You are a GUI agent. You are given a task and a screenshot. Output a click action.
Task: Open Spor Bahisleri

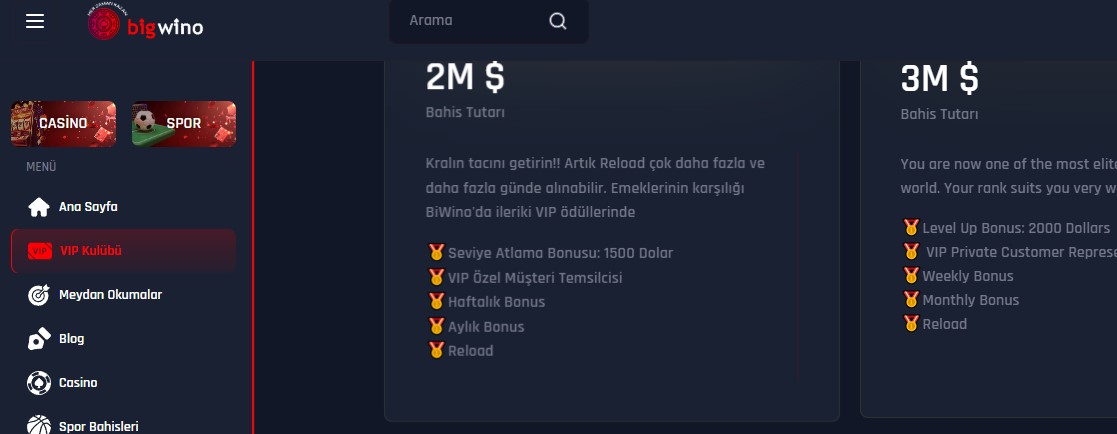point(98,426)
